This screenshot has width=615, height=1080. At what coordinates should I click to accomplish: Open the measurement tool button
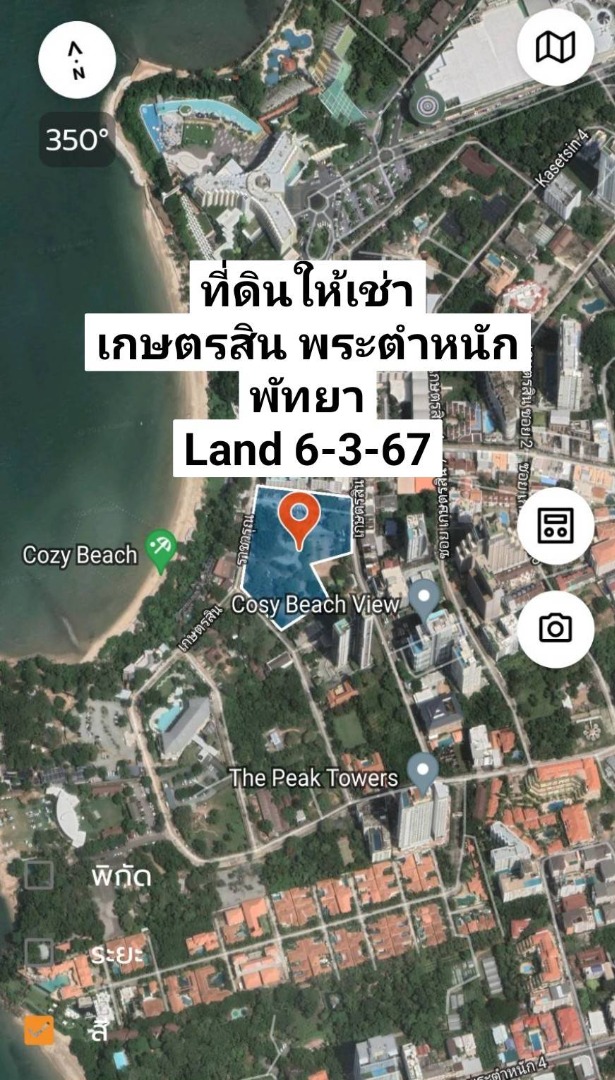(556, 527)
